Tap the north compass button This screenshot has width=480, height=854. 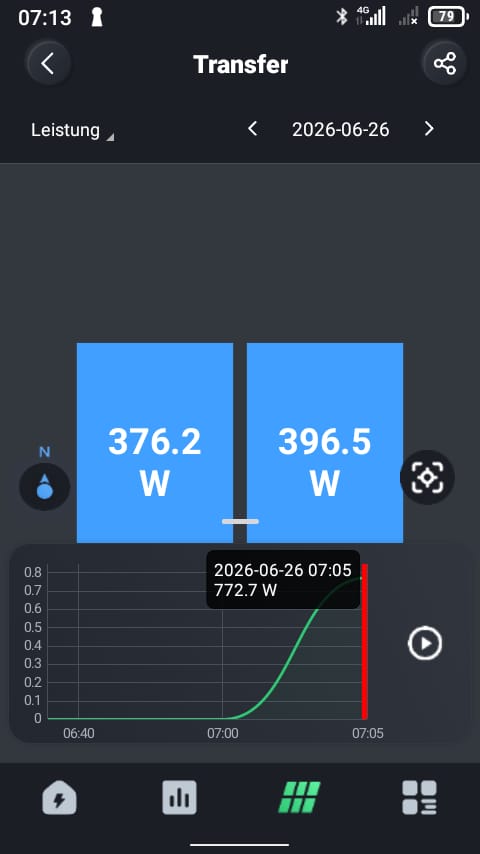(x=45, y=486)
